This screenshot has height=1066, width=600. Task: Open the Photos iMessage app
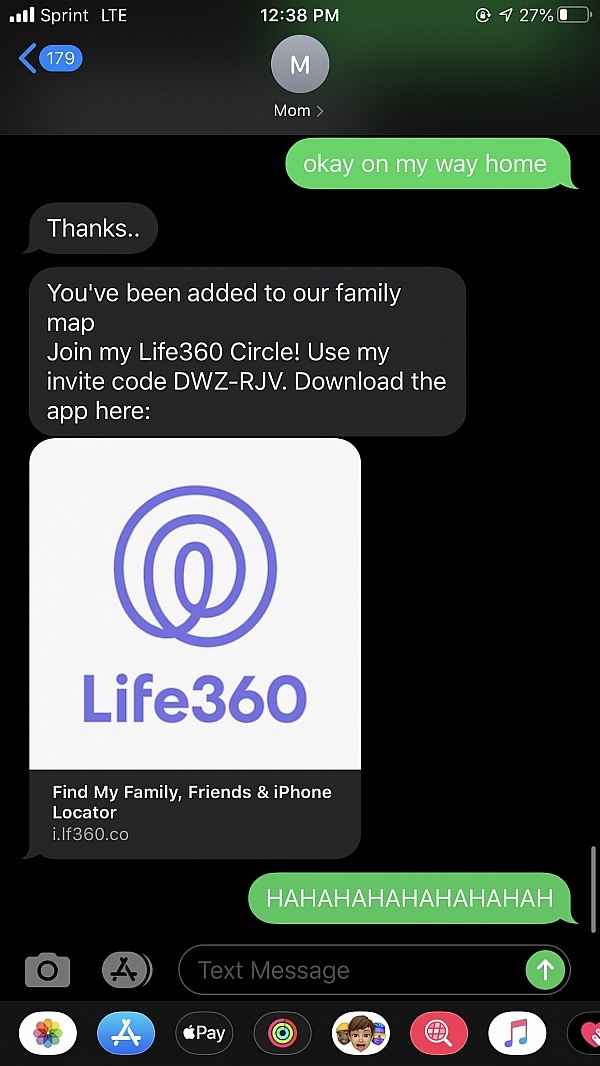pos(48,1033)
